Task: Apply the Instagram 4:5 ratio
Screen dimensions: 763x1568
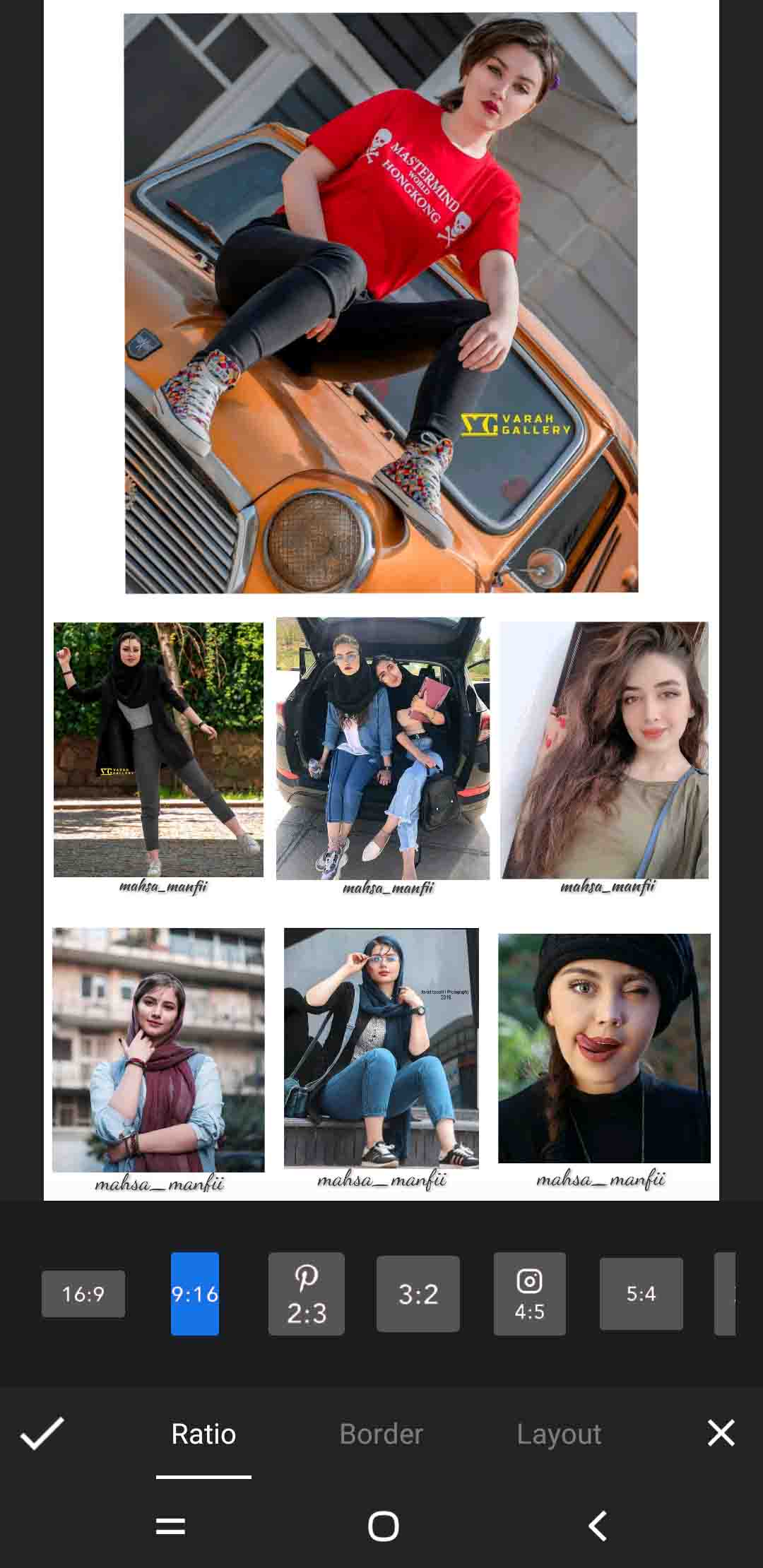Action: click(529, 1294)
